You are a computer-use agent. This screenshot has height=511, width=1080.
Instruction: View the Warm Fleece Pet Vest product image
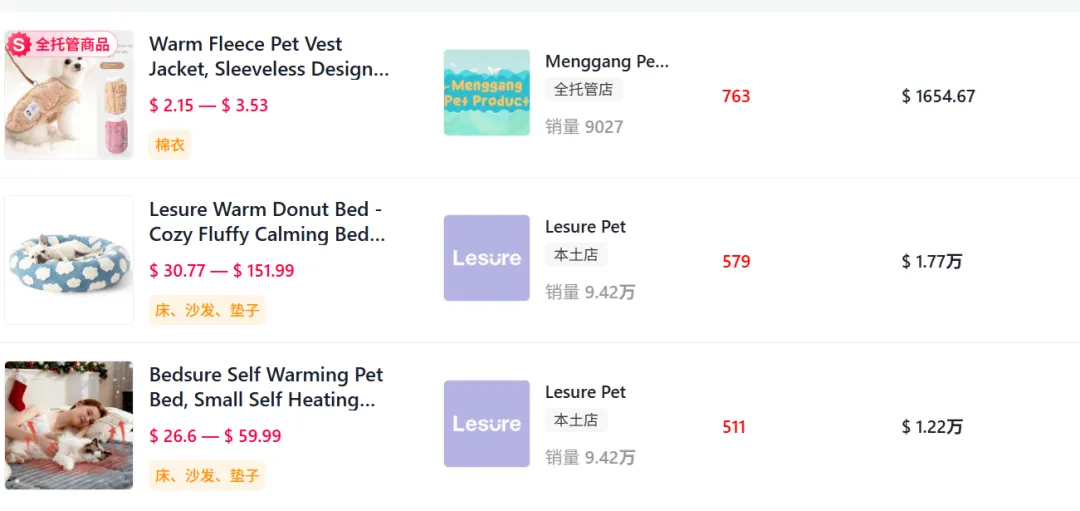pos(69,95)
